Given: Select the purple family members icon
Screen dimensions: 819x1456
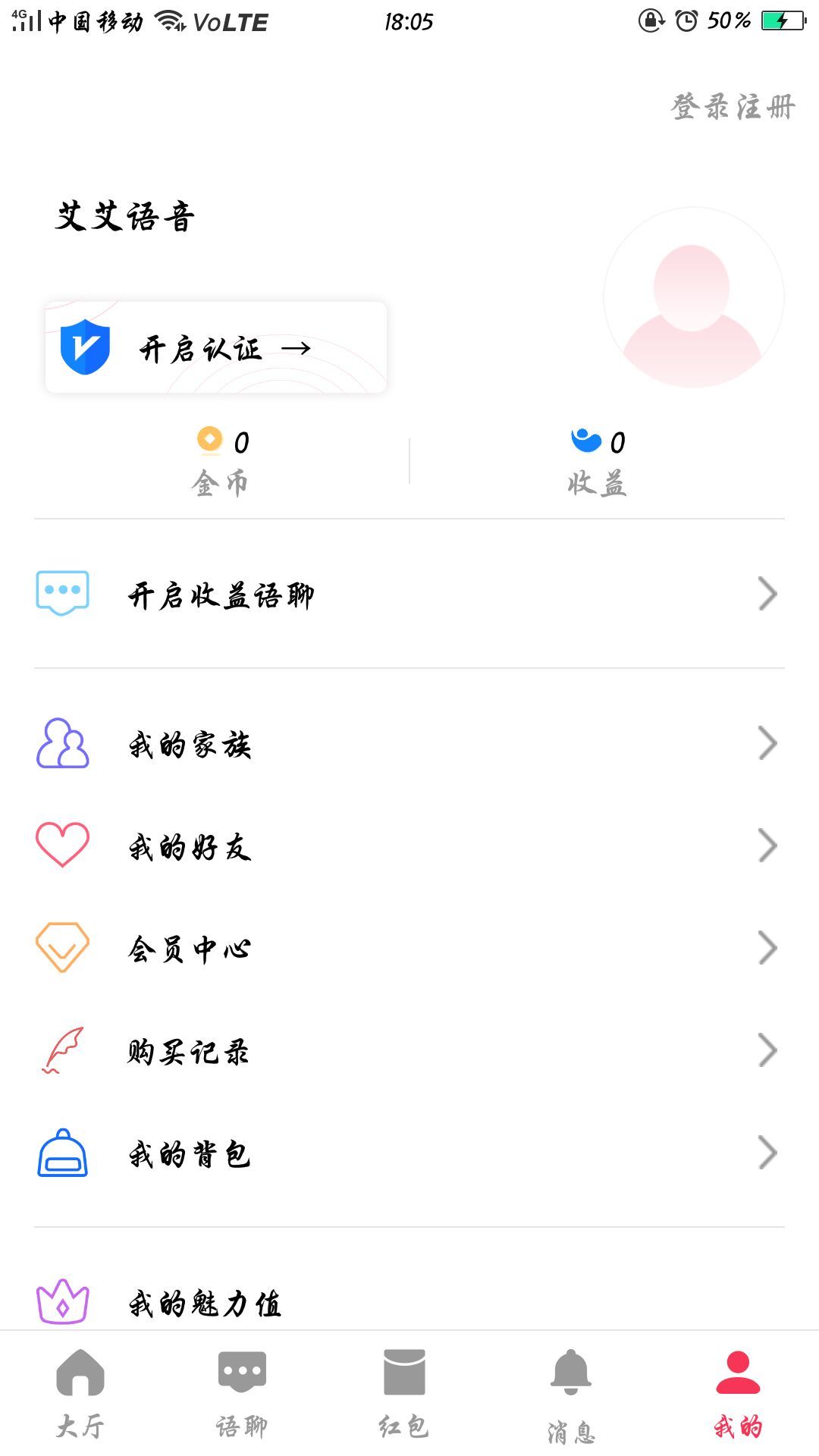Looking at the screenshot, I should click(x=62, y=745).
